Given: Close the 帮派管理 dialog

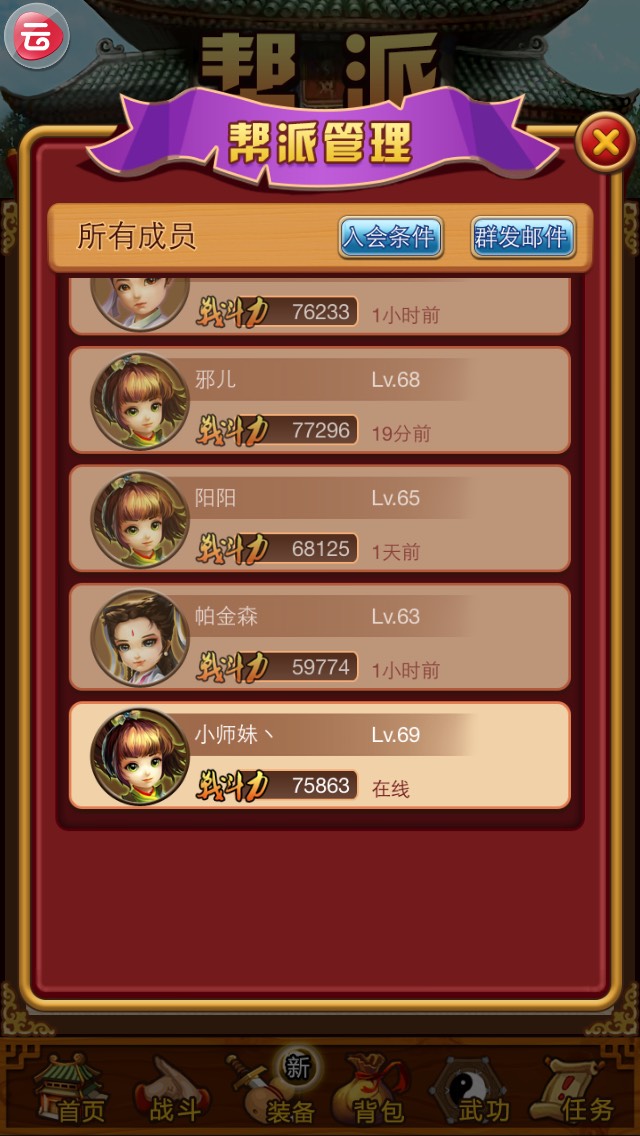Looking at the screenshot, I should (605, 143).
